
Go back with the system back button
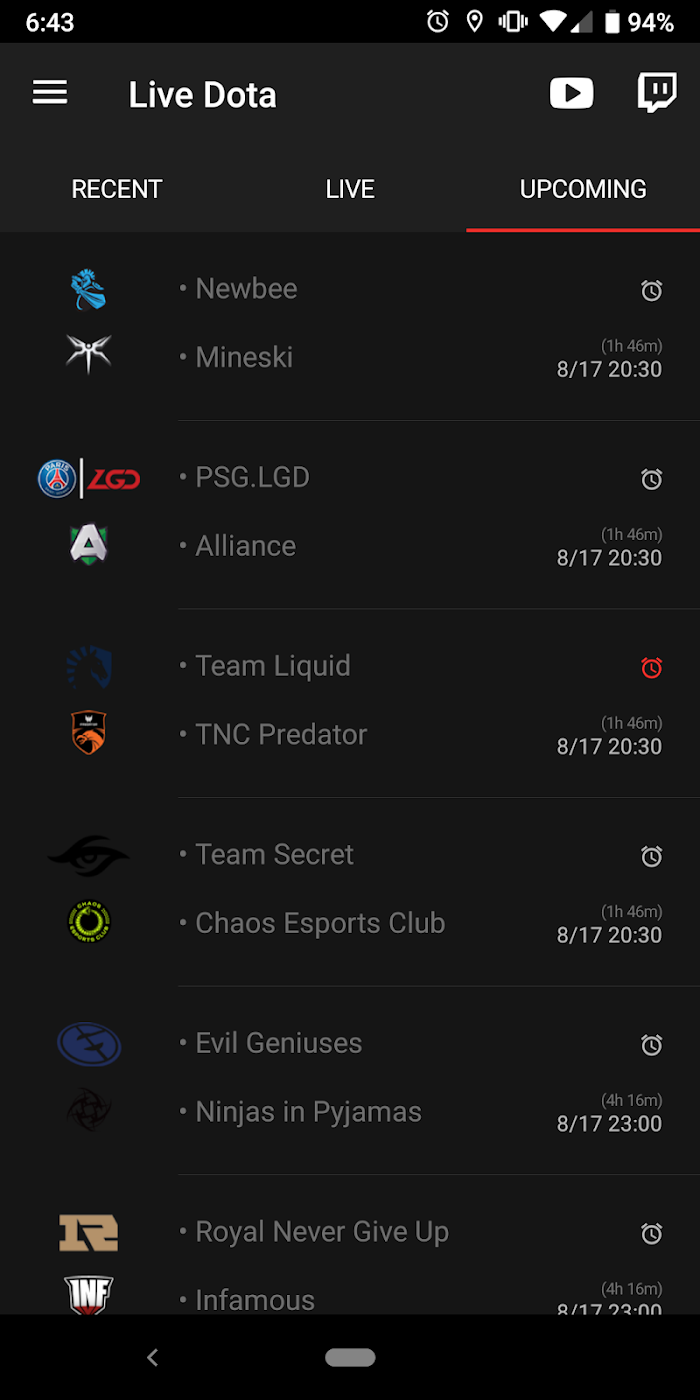click(152, 1357)
